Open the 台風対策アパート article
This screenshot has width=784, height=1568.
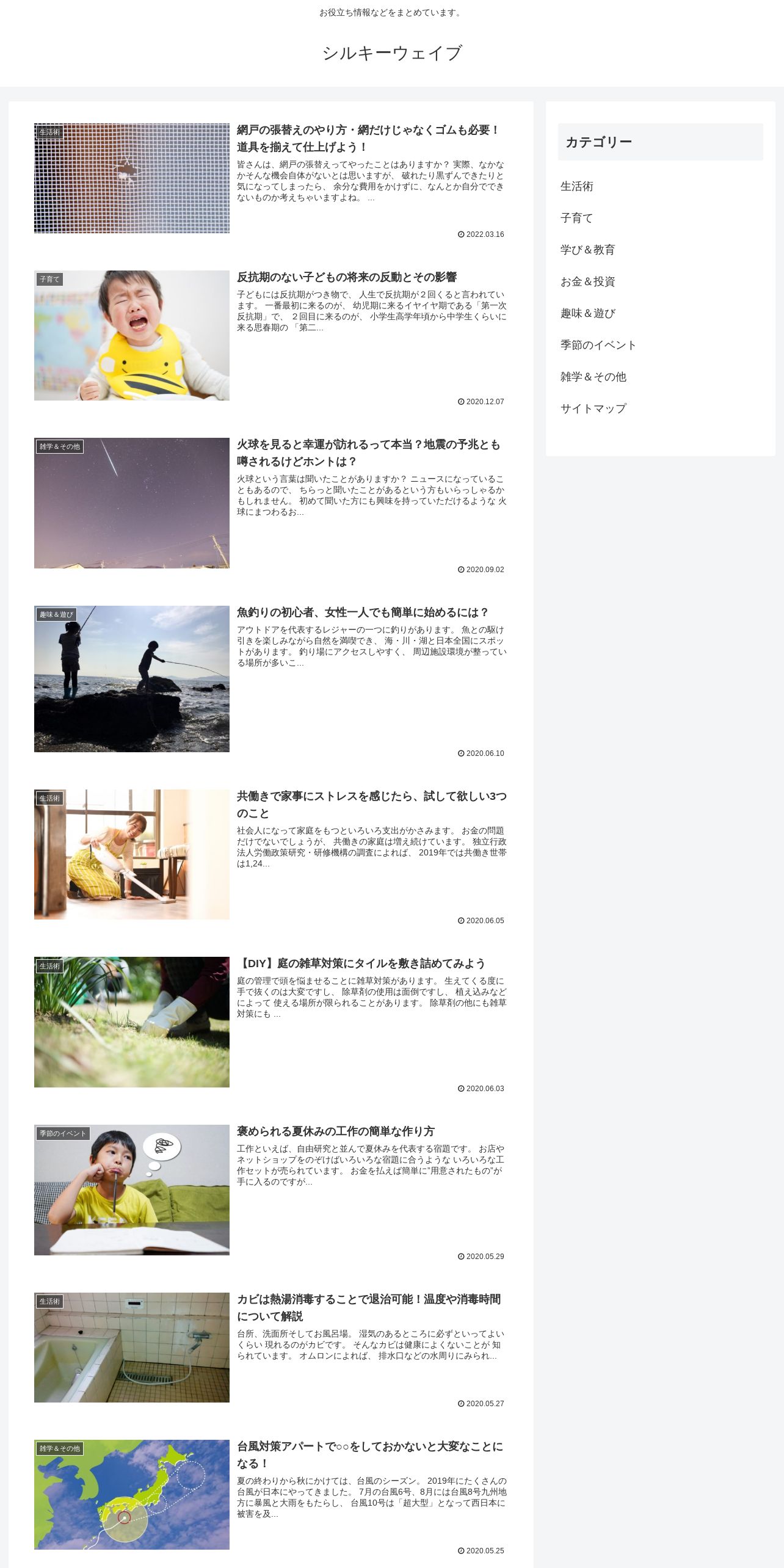pyautogui.click(x=369, y=1454)
